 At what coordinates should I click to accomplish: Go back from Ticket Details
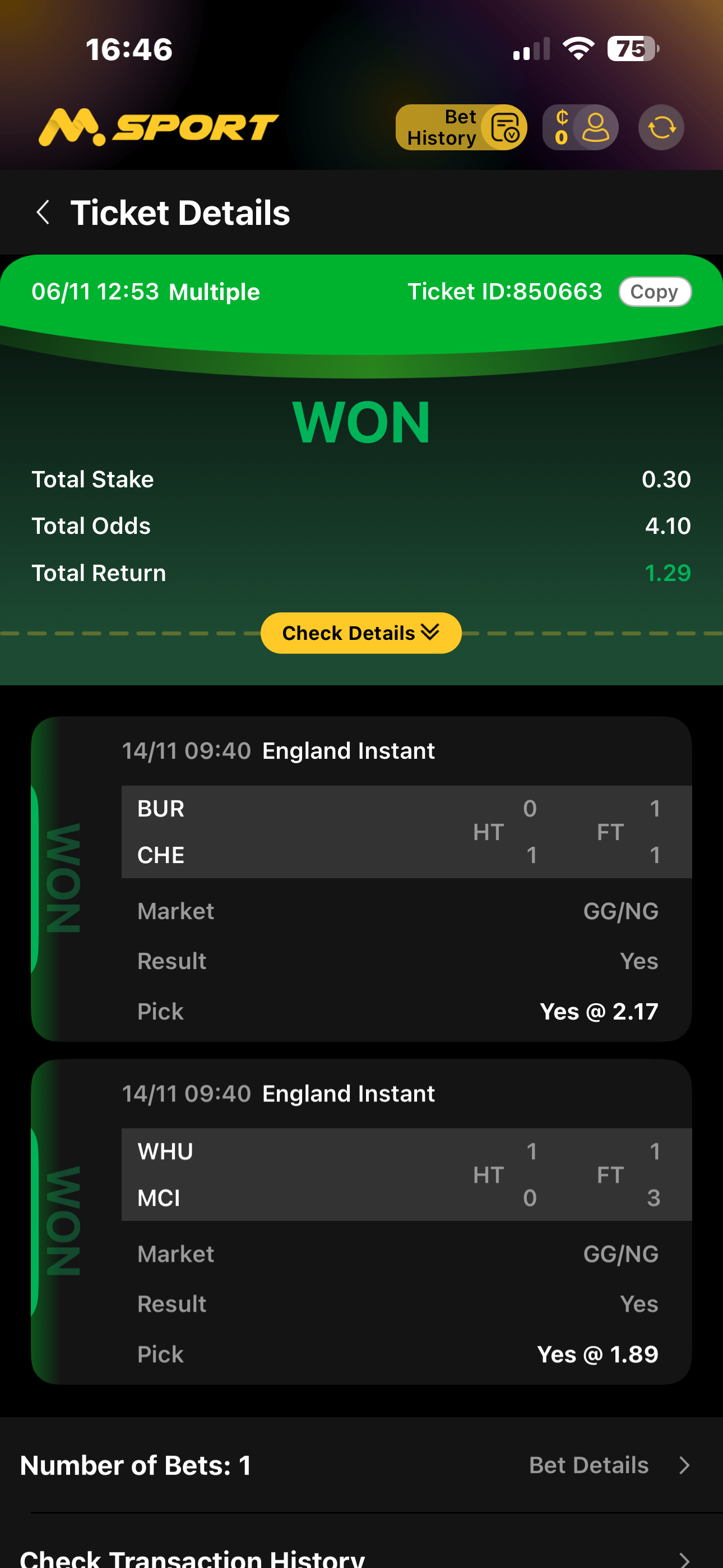coord(43,213)
